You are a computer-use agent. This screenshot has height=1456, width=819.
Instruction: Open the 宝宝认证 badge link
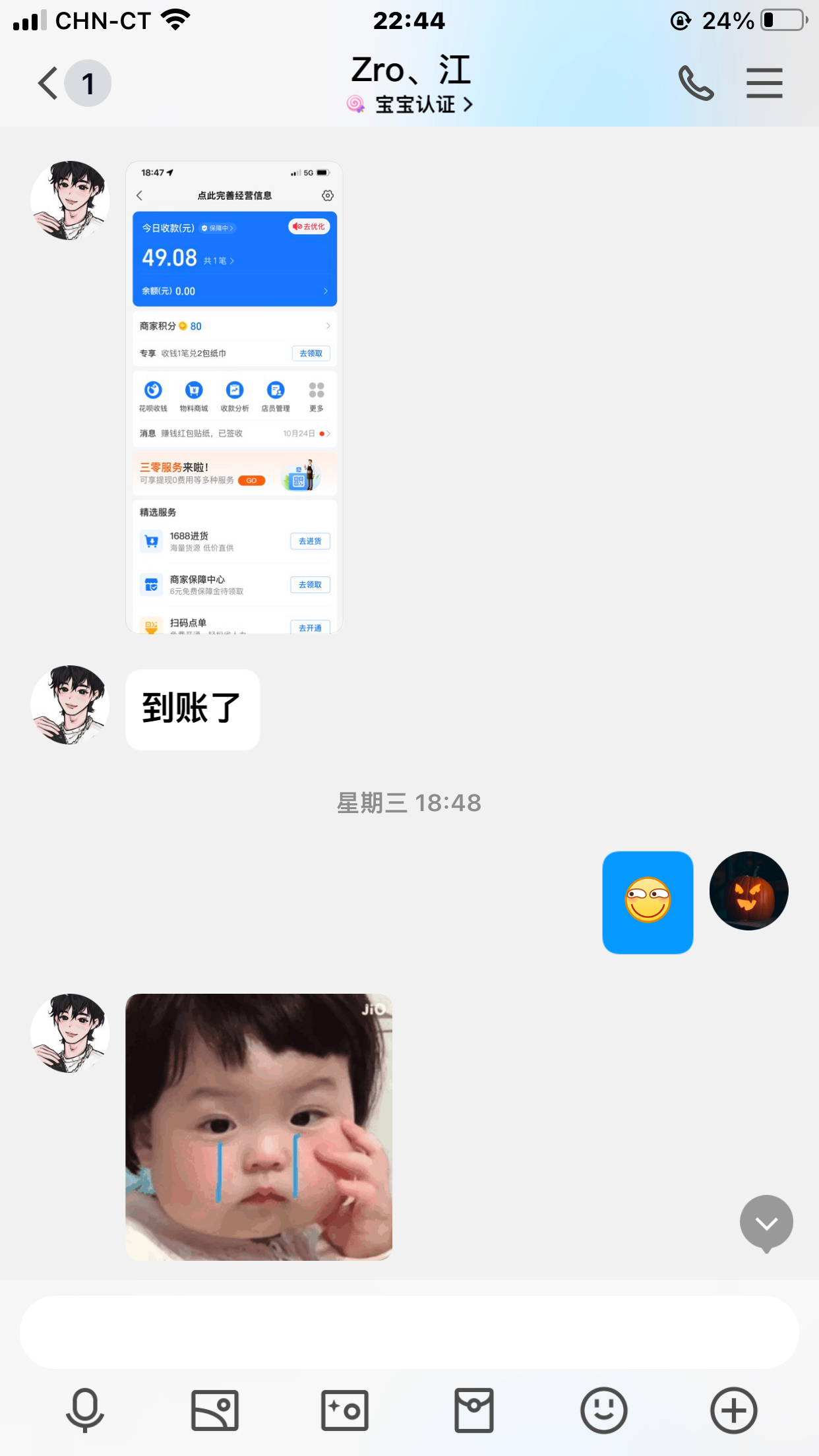[414, 104]
